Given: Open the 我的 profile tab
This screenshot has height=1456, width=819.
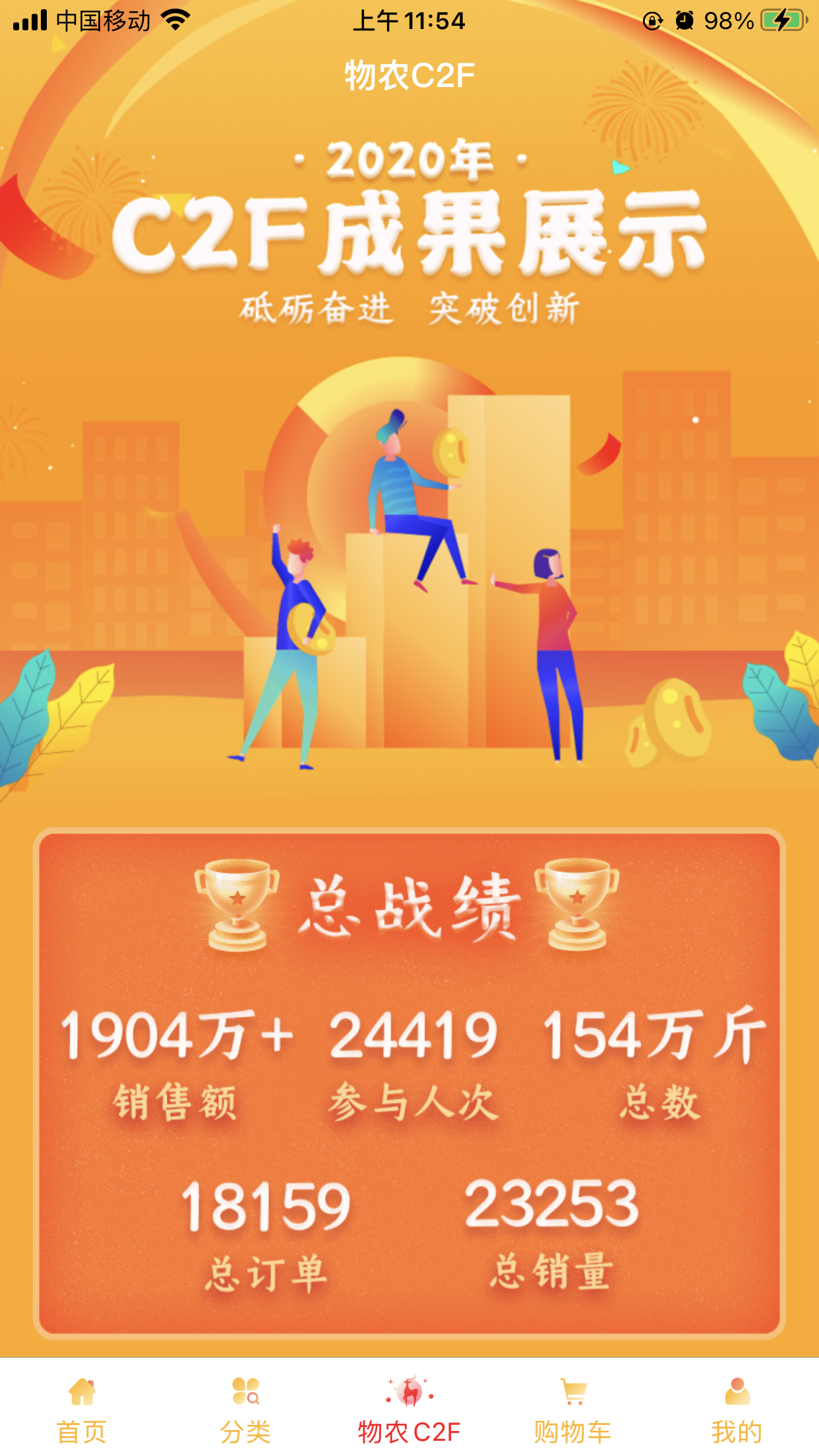Looking at the screenshot, I should [x=737, y=1409].
